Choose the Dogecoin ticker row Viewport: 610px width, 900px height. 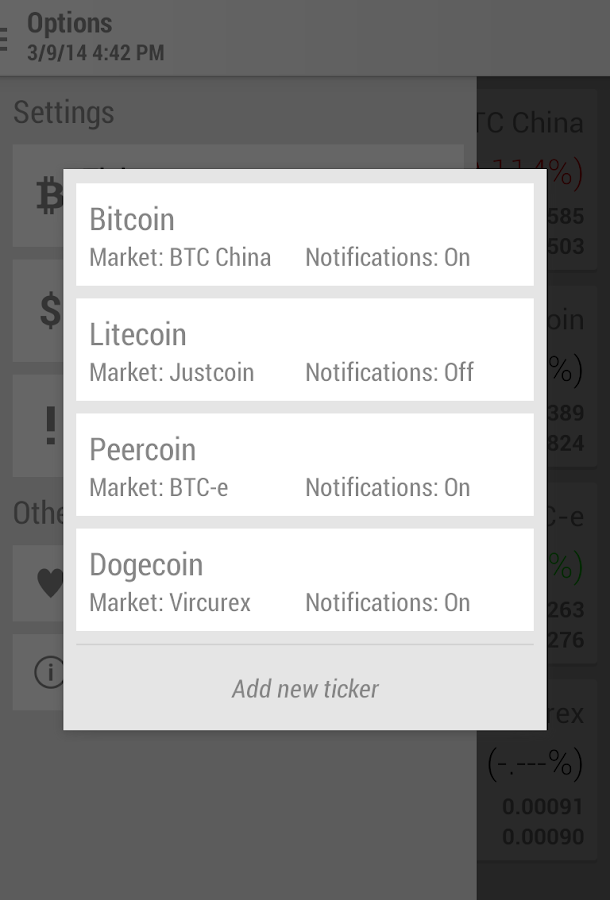(304, 580)
